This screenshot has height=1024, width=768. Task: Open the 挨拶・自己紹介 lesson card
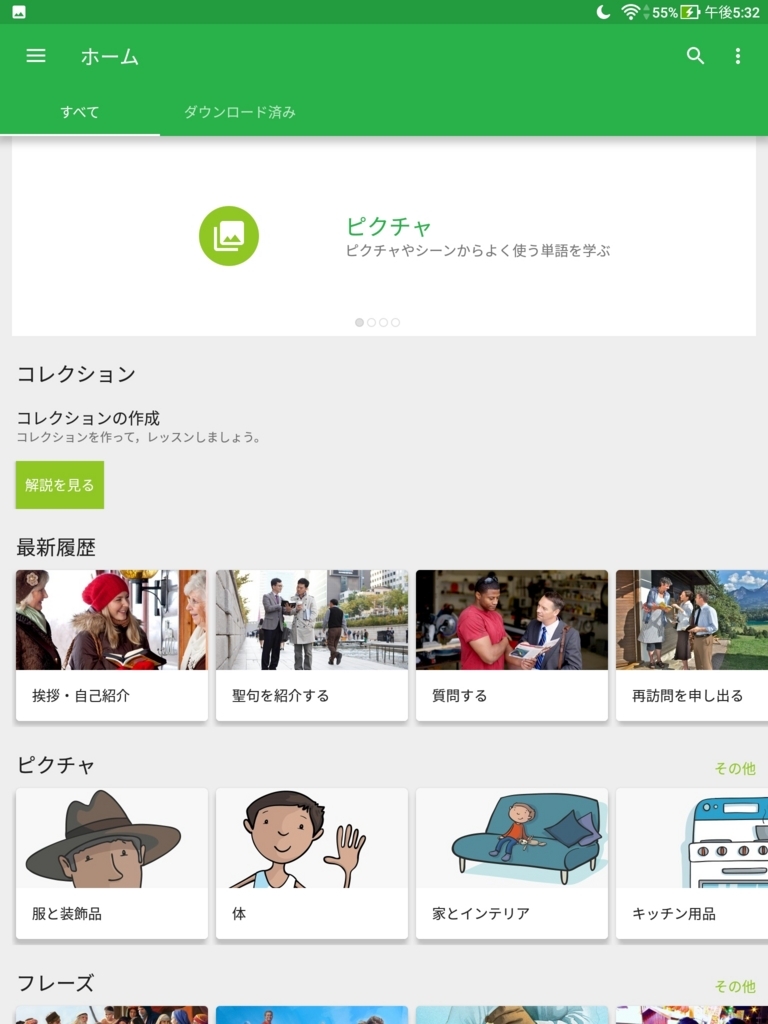[x=112, y=645]
